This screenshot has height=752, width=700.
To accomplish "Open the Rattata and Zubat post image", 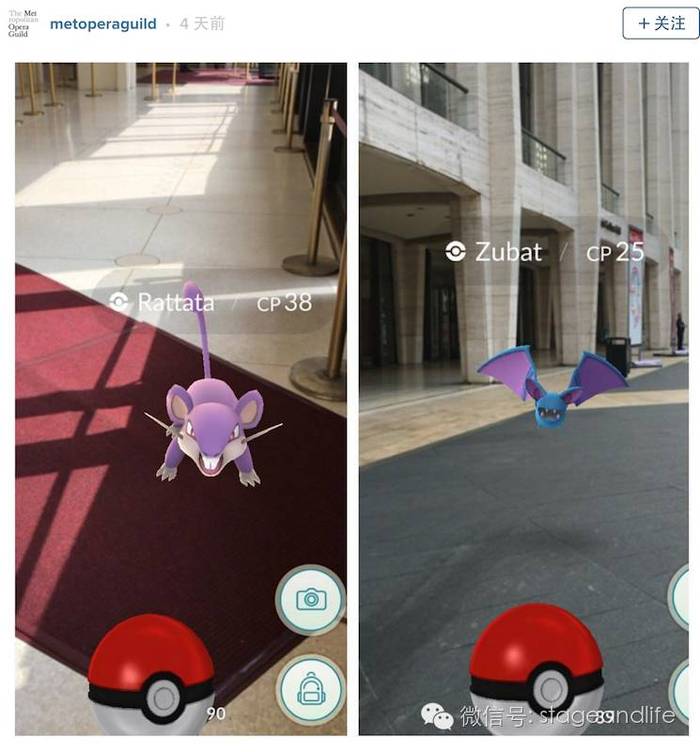I will pyautogui.click(x=350, y=400).
